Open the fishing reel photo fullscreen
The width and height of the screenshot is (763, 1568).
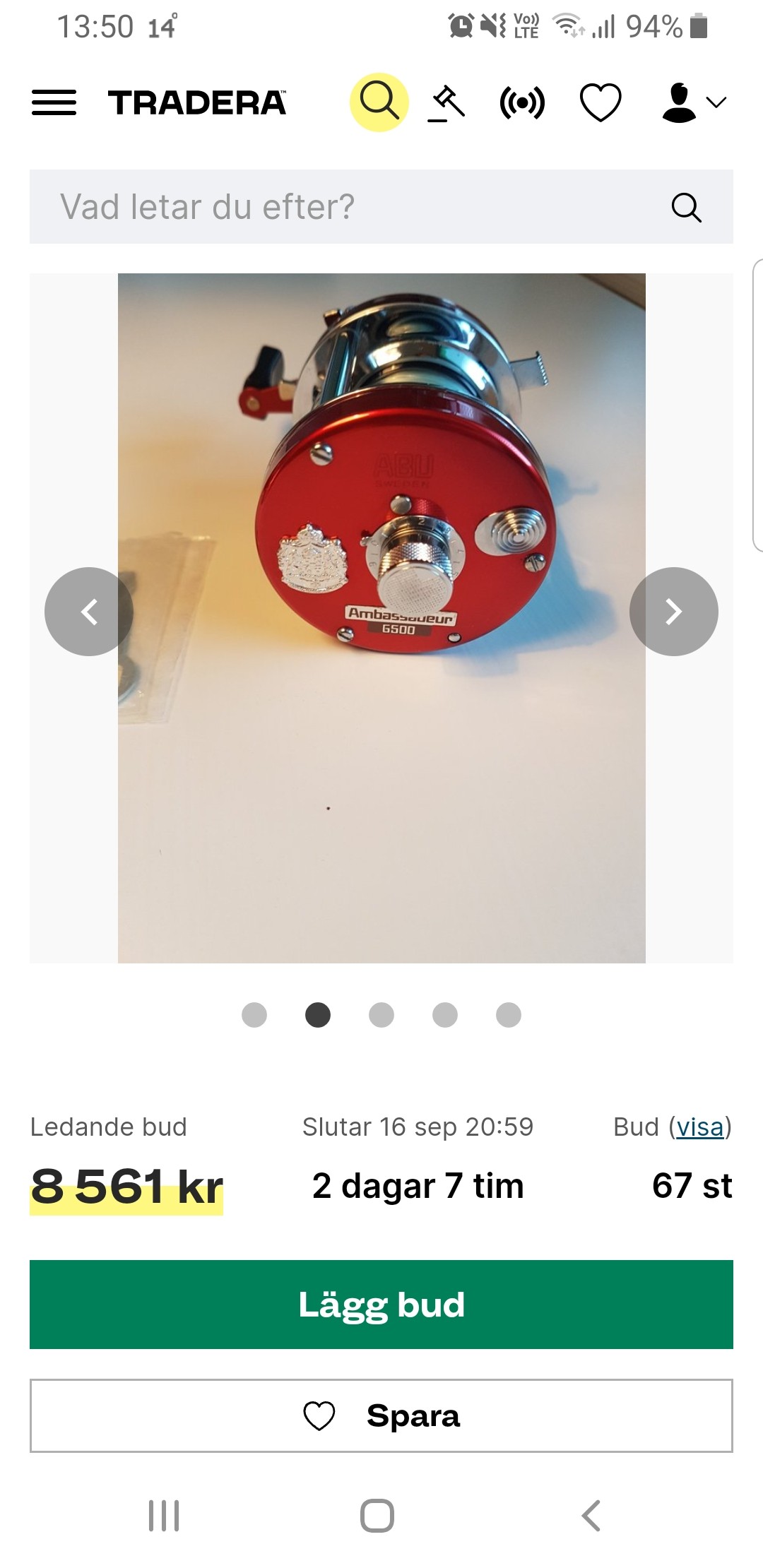381,777
